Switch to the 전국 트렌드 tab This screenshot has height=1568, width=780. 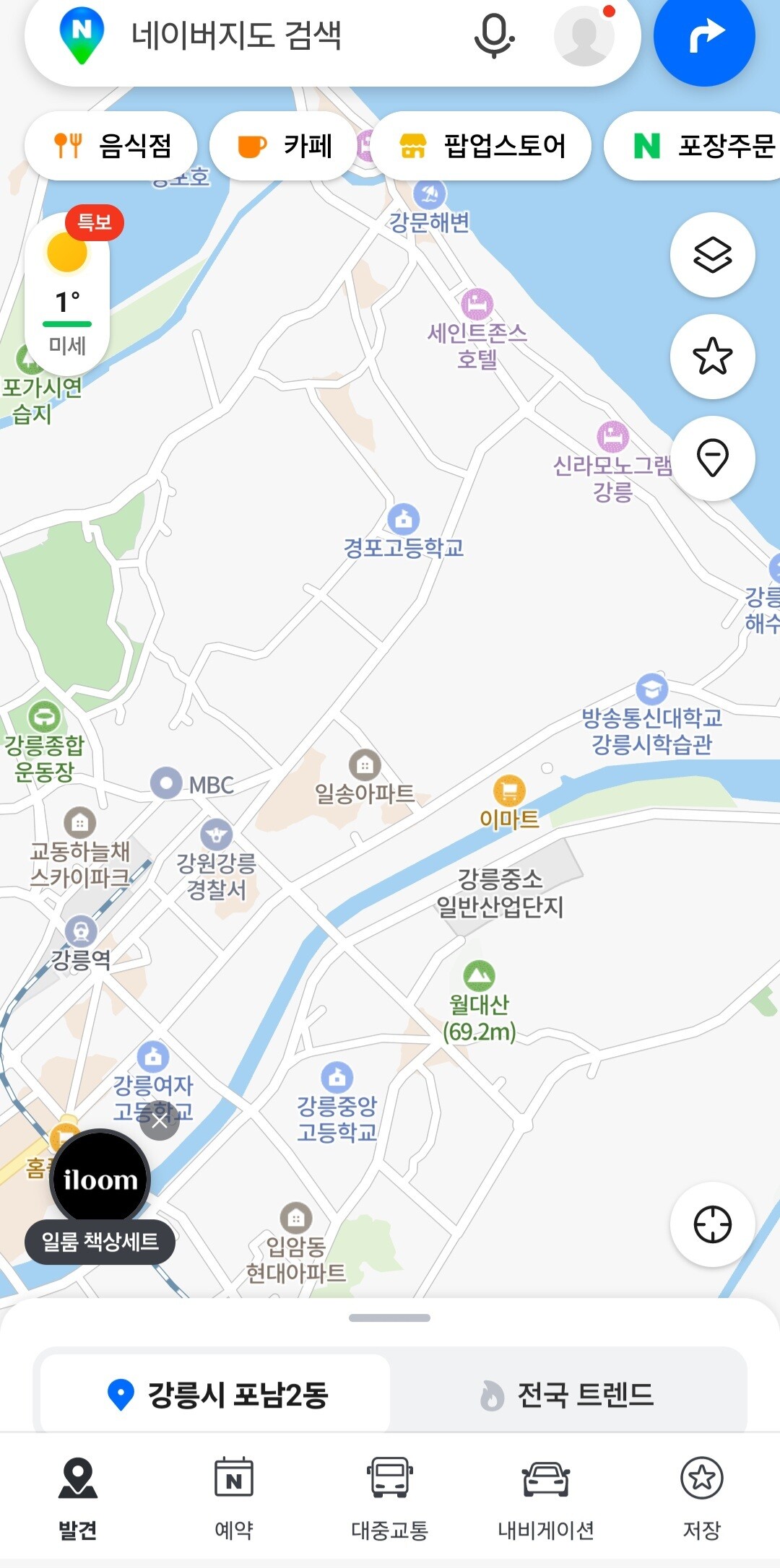point(568,1394)
